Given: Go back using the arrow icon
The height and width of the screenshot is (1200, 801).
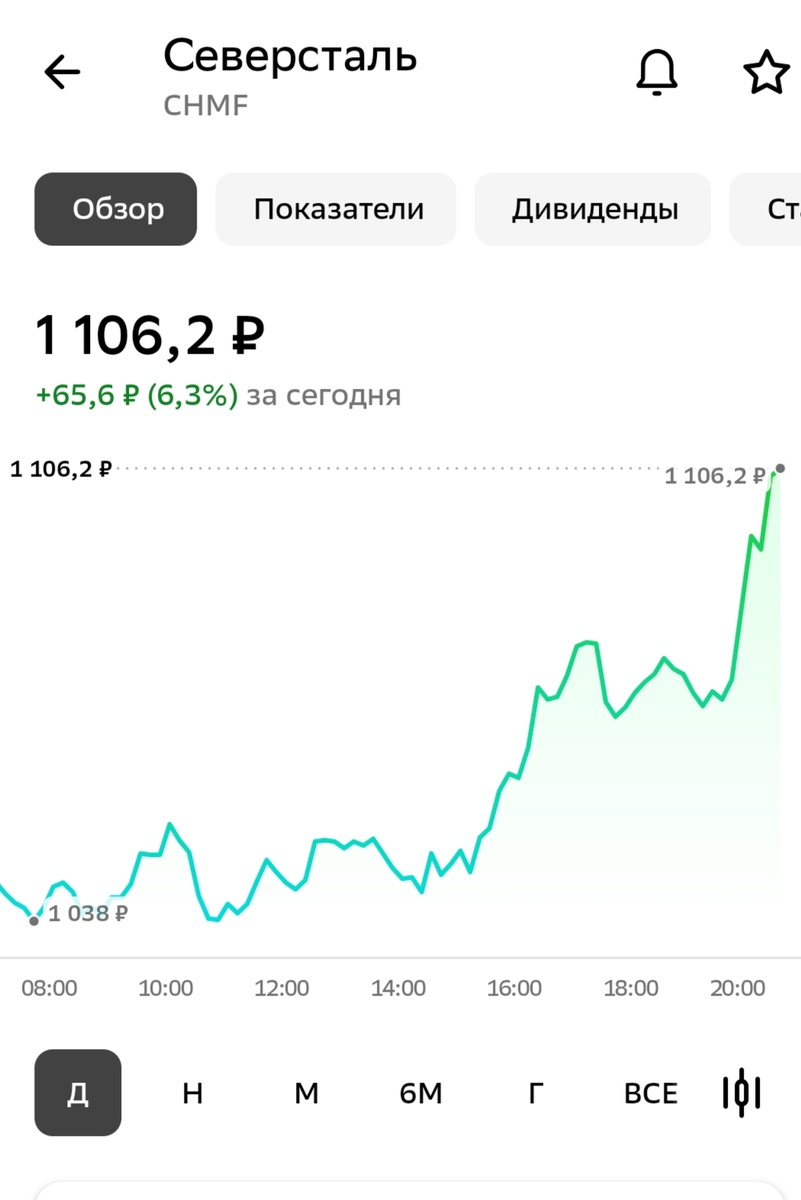Looking at the screenshot, I should [62, 71].
